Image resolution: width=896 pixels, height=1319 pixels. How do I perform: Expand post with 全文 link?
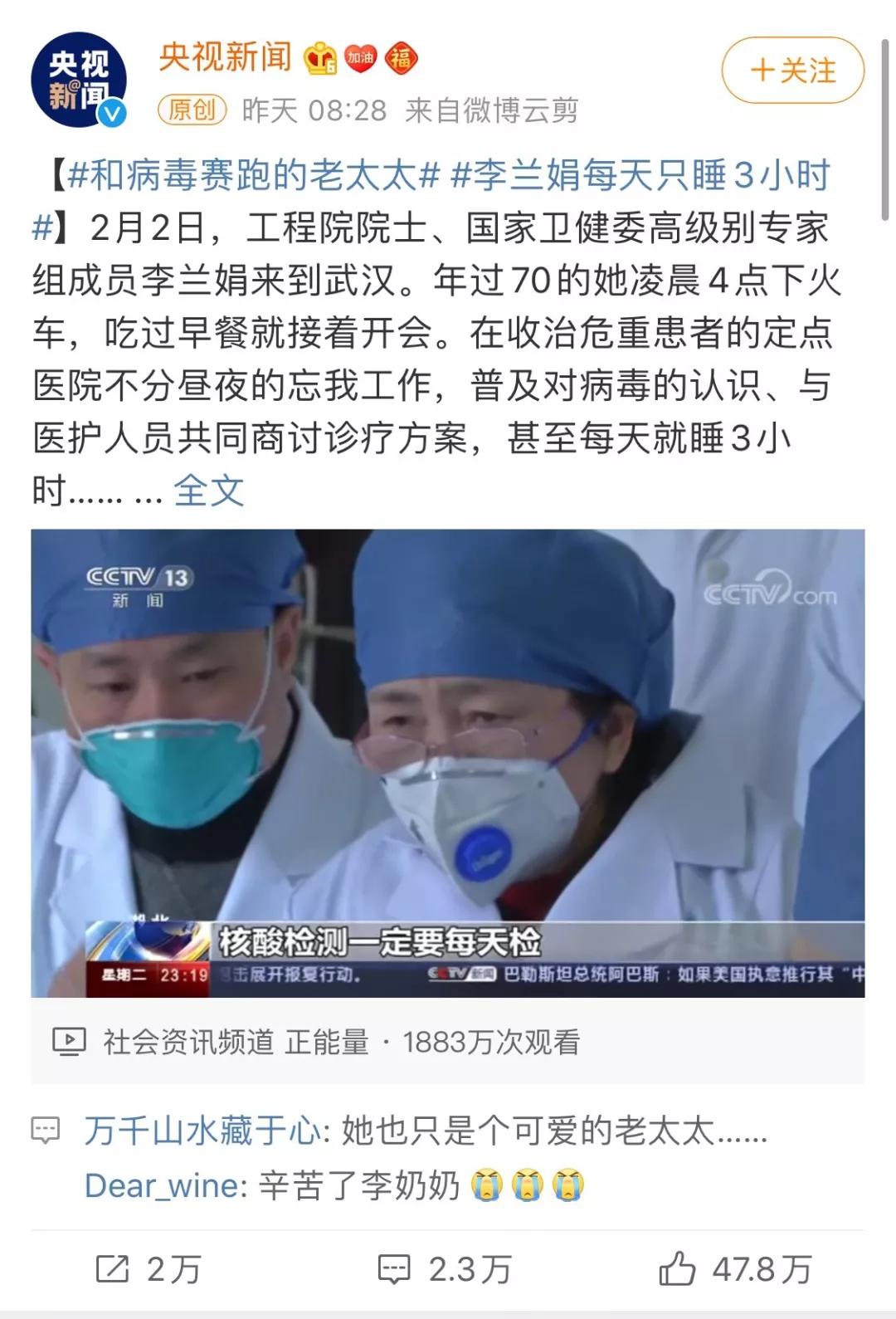point(209,491)
